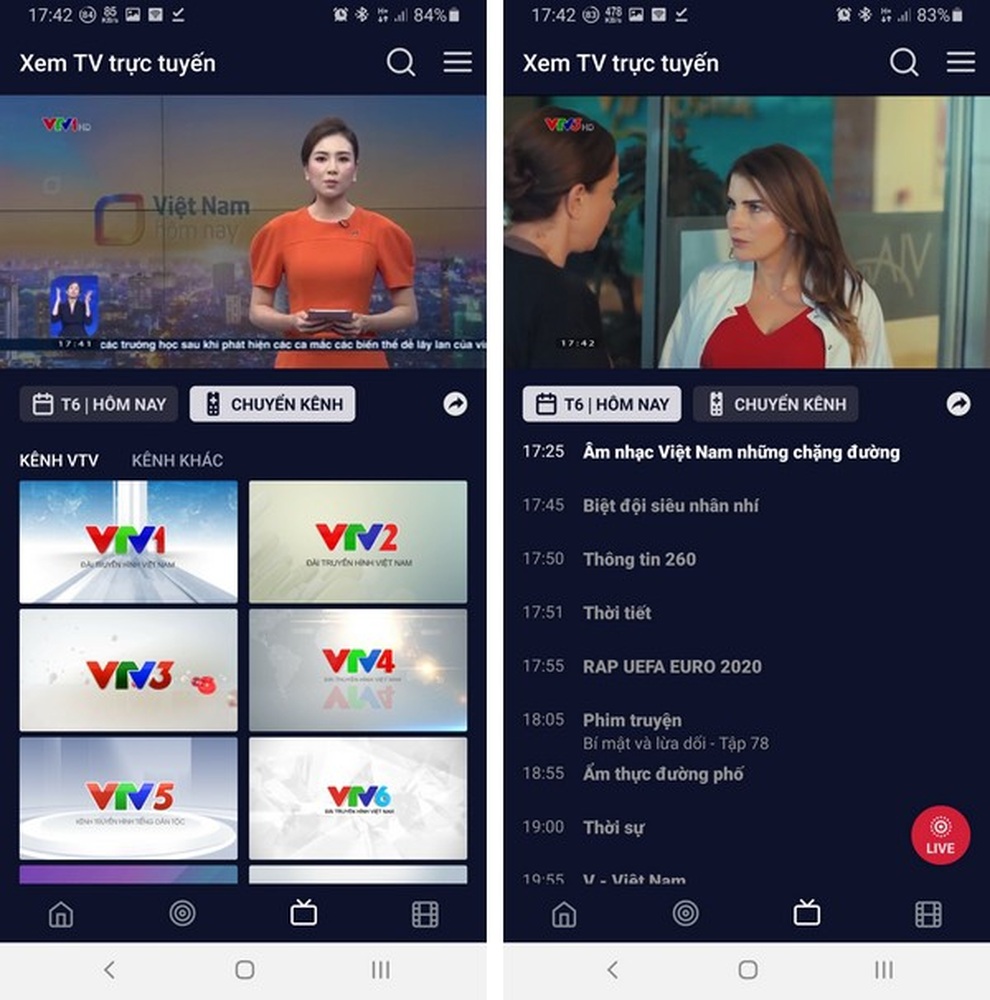Tap T6 | HÔM NAY above channel grid

pos(99,404)
